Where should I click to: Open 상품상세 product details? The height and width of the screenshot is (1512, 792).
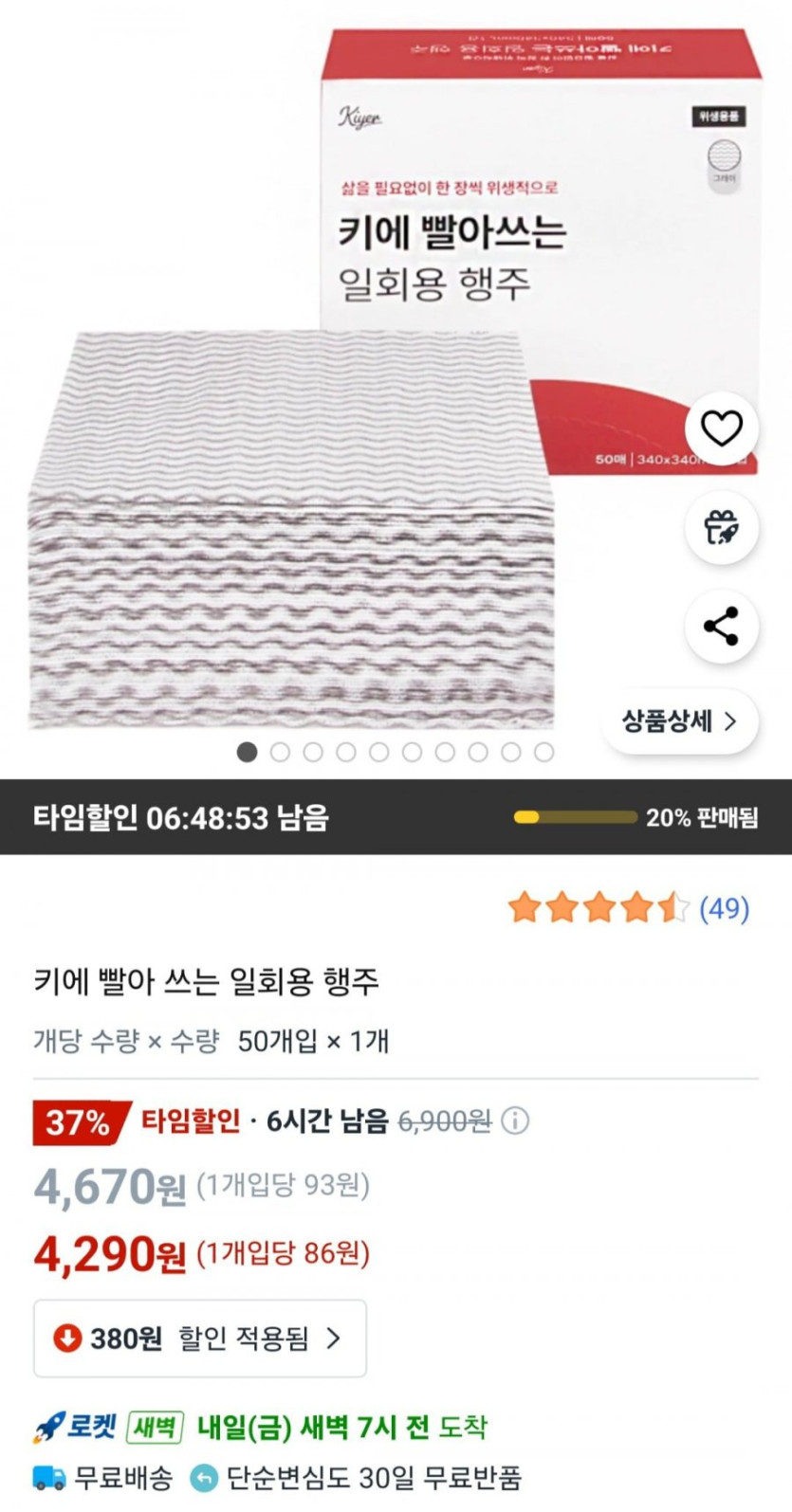[x=679, y=721]
